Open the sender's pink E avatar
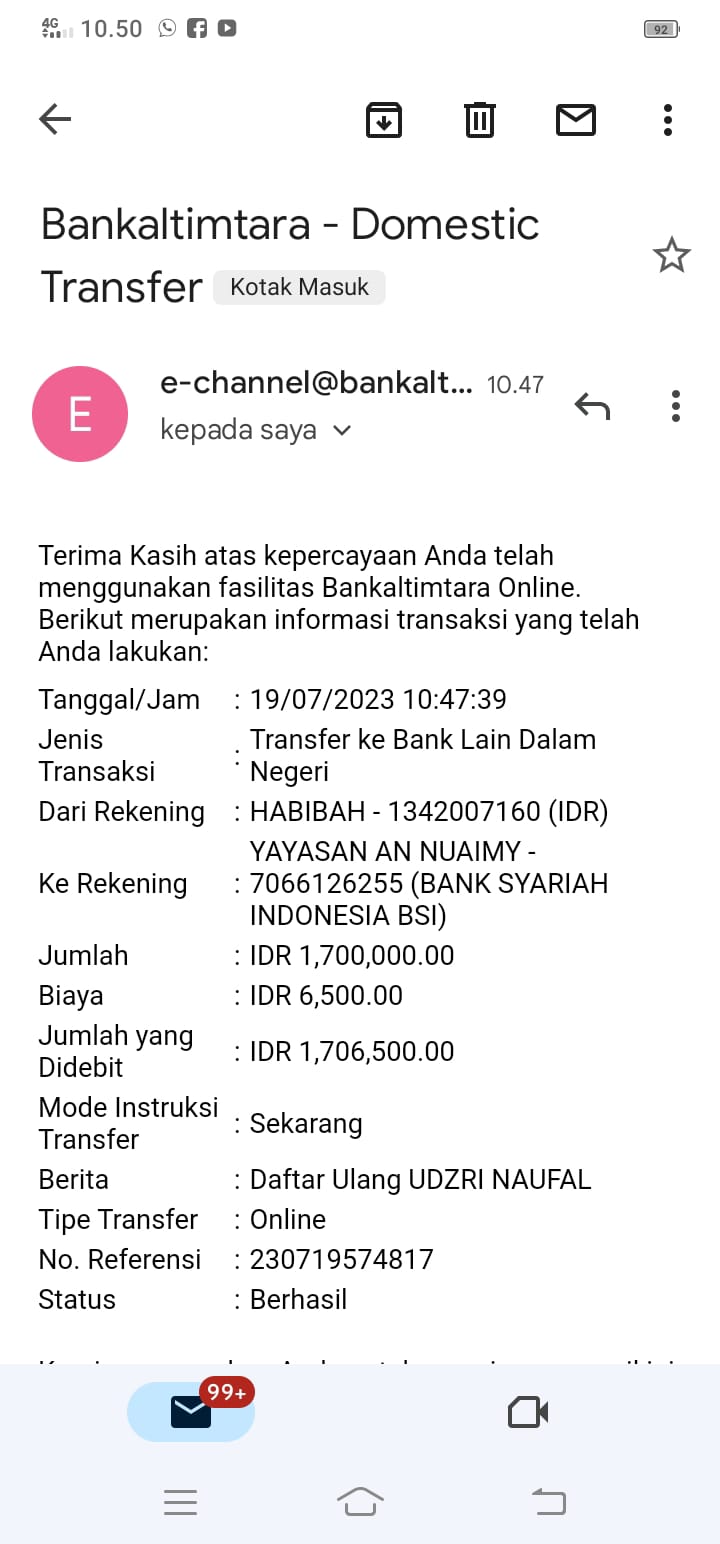 (80, 414)
